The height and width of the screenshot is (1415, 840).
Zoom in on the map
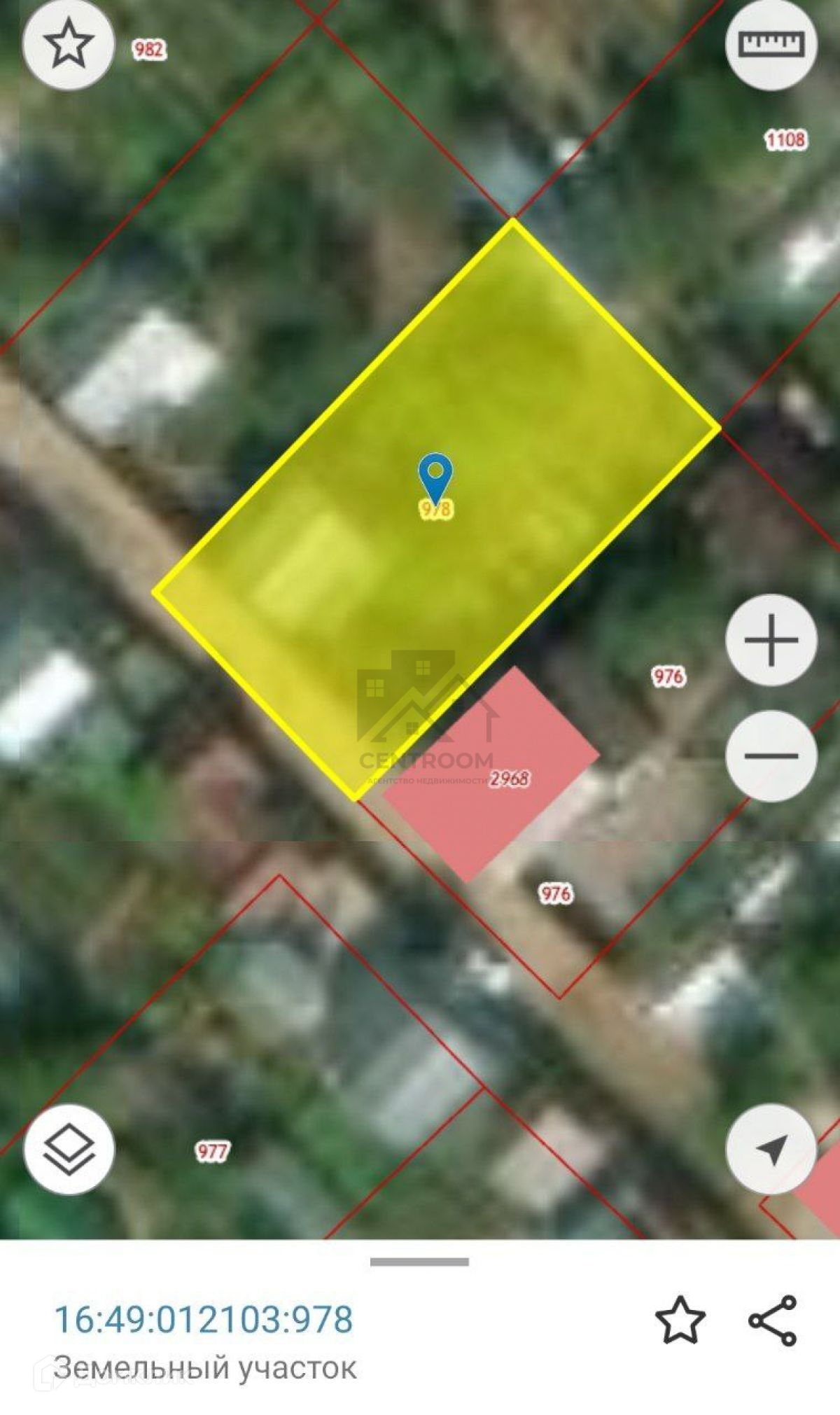(x=771, y=640)
